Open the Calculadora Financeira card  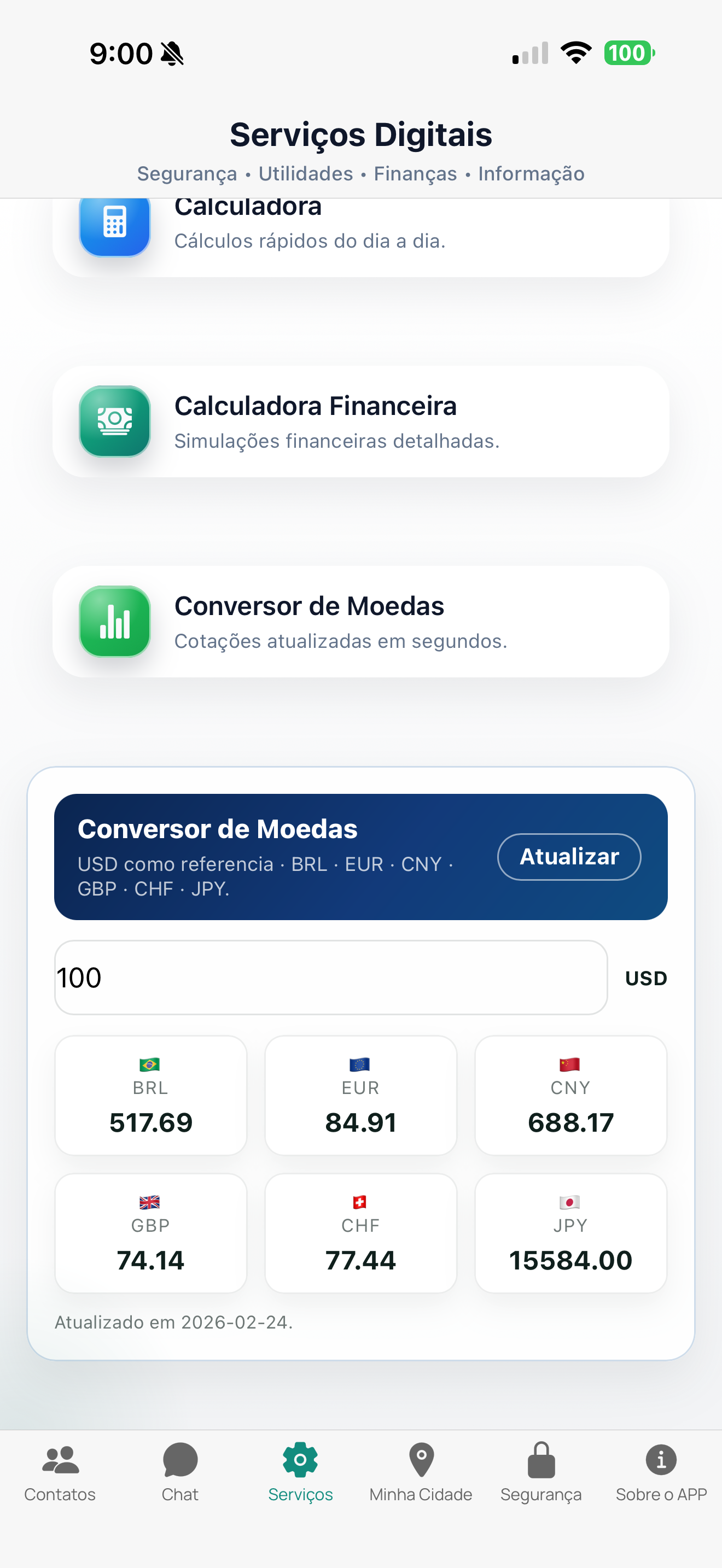(362, 423)
